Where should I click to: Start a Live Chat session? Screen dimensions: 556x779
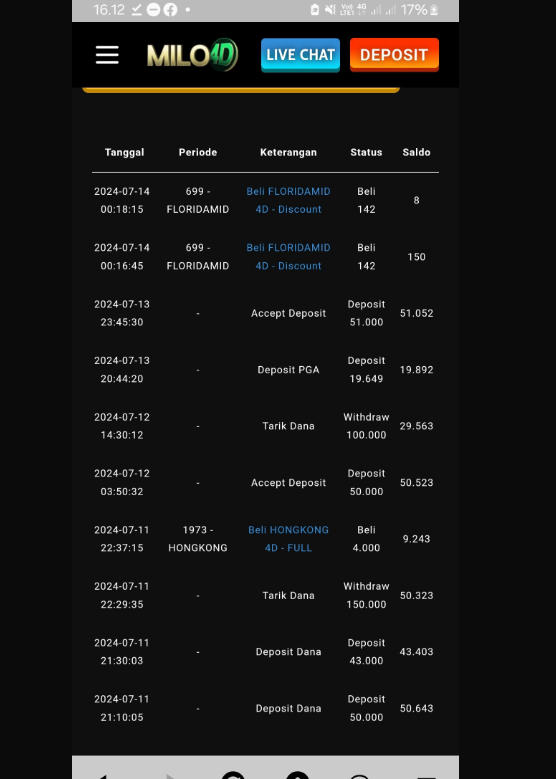pos(300,55)
